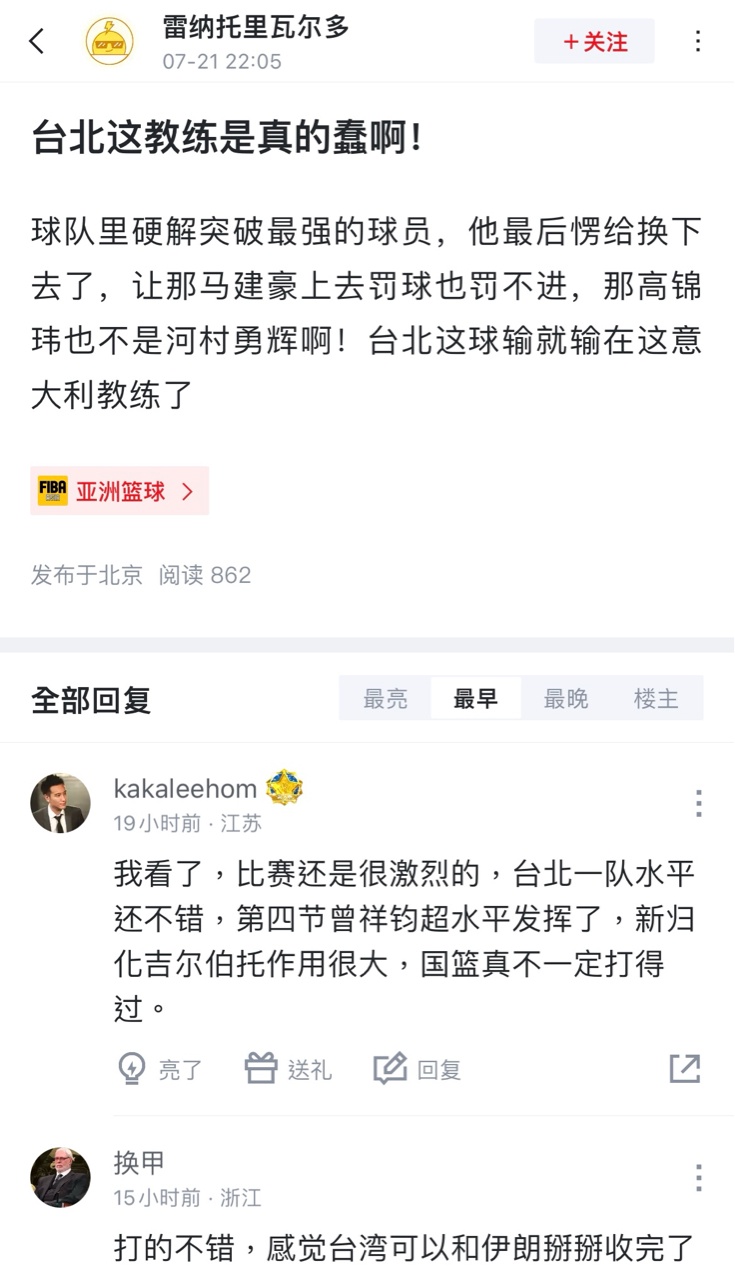Follow the author with the 关注 button
This screenshot has width=735, height=1280.
tap(594, 41)
